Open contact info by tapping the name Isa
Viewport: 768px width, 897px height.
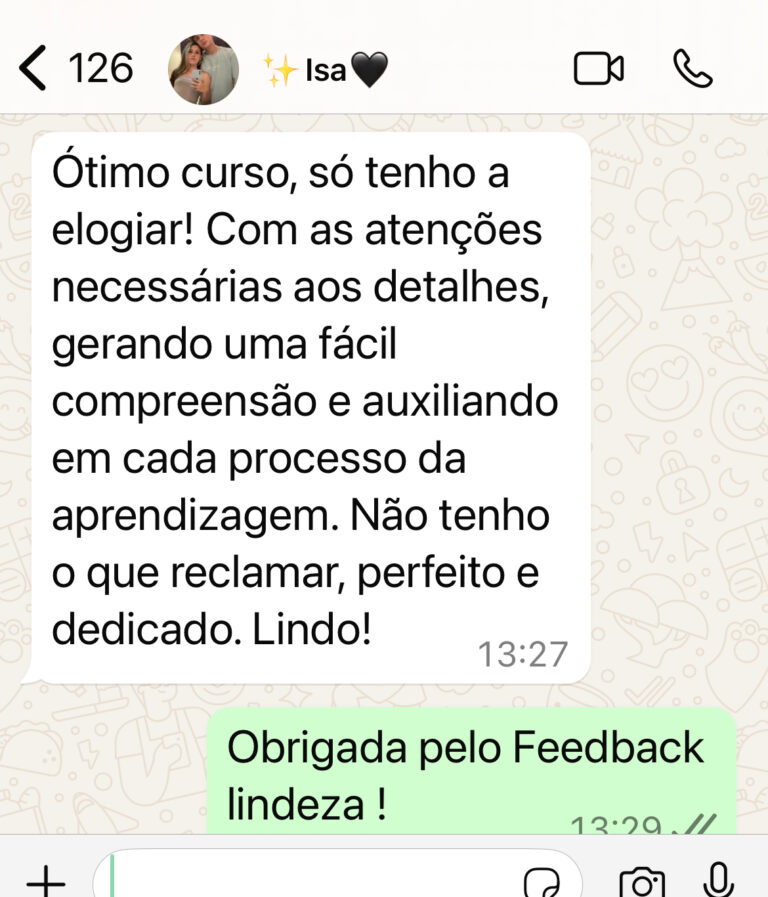[x=325, y=68]
